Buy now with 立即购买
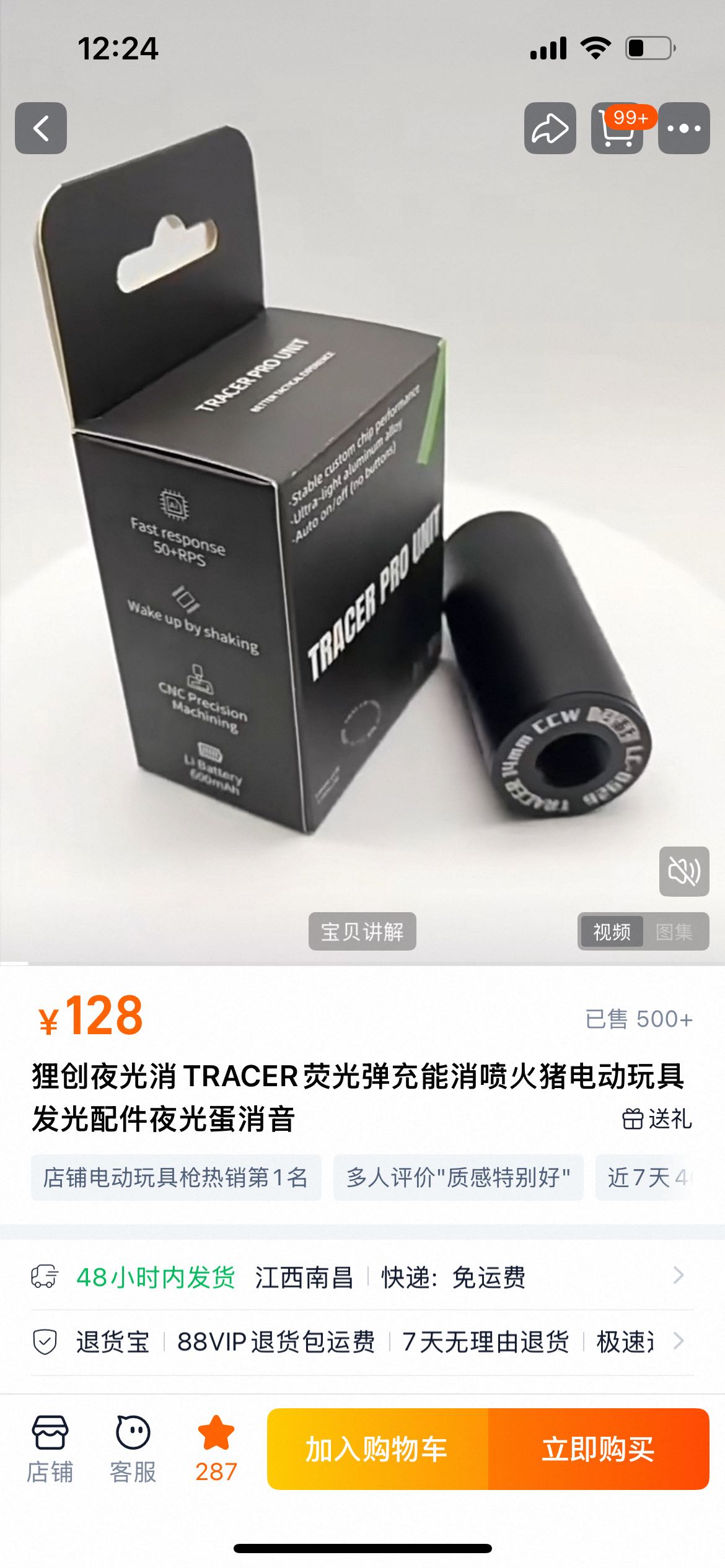Screen dimensions: 725x1568 coord(598,1449)
